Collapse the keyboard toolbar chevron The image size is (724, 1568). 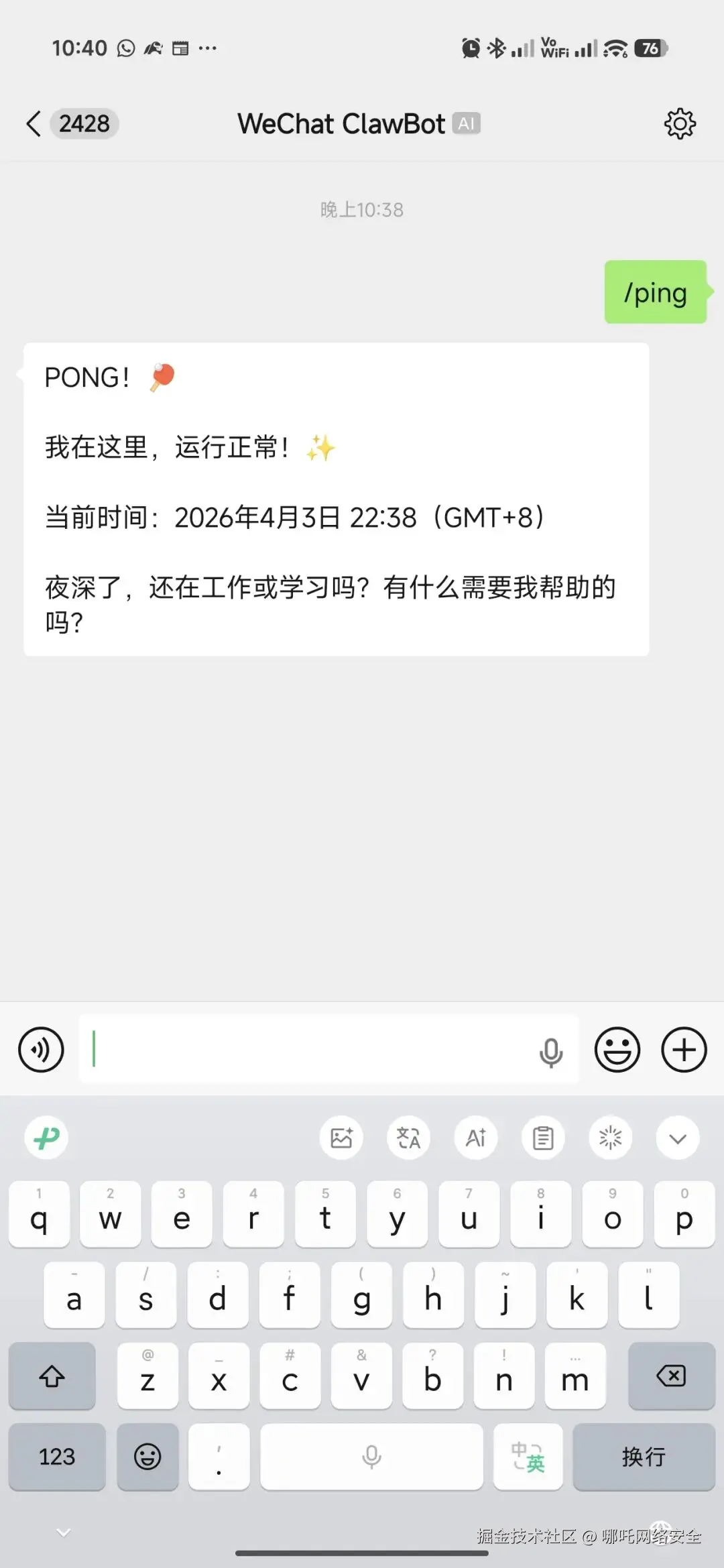pos(678,1138)
